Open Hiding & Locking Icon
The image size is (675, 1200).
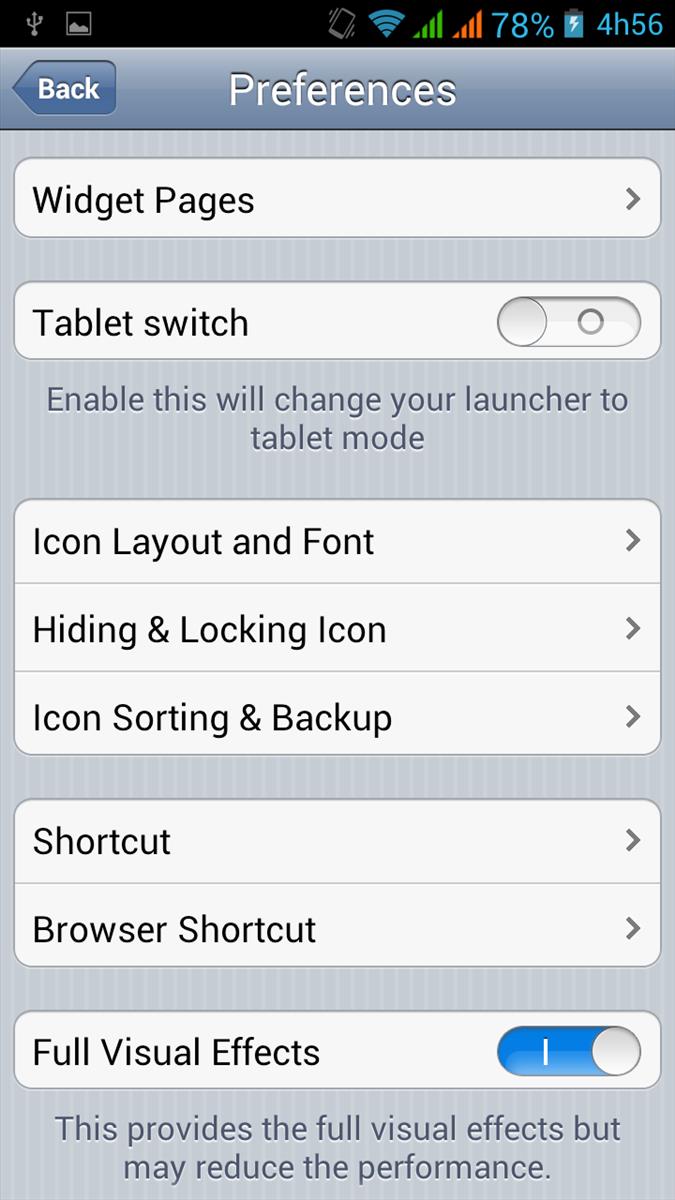pos(337,628)
